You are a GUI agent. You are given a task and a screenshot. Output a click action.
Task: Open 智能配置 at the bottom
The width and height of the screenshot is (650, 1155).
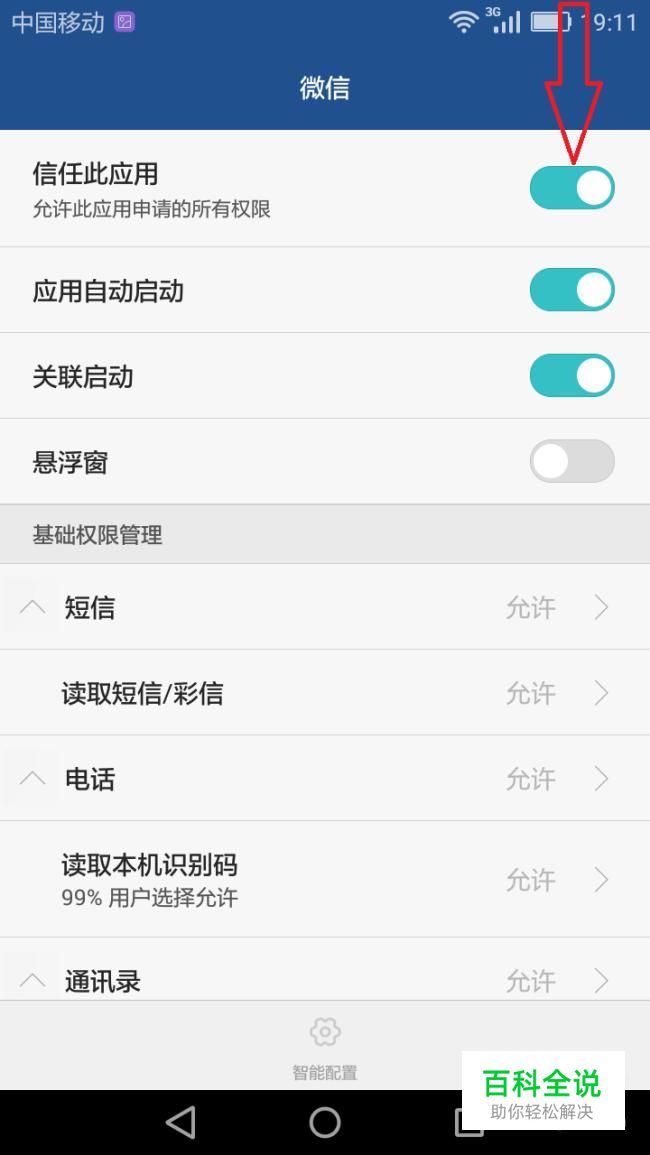point(325,1048)
